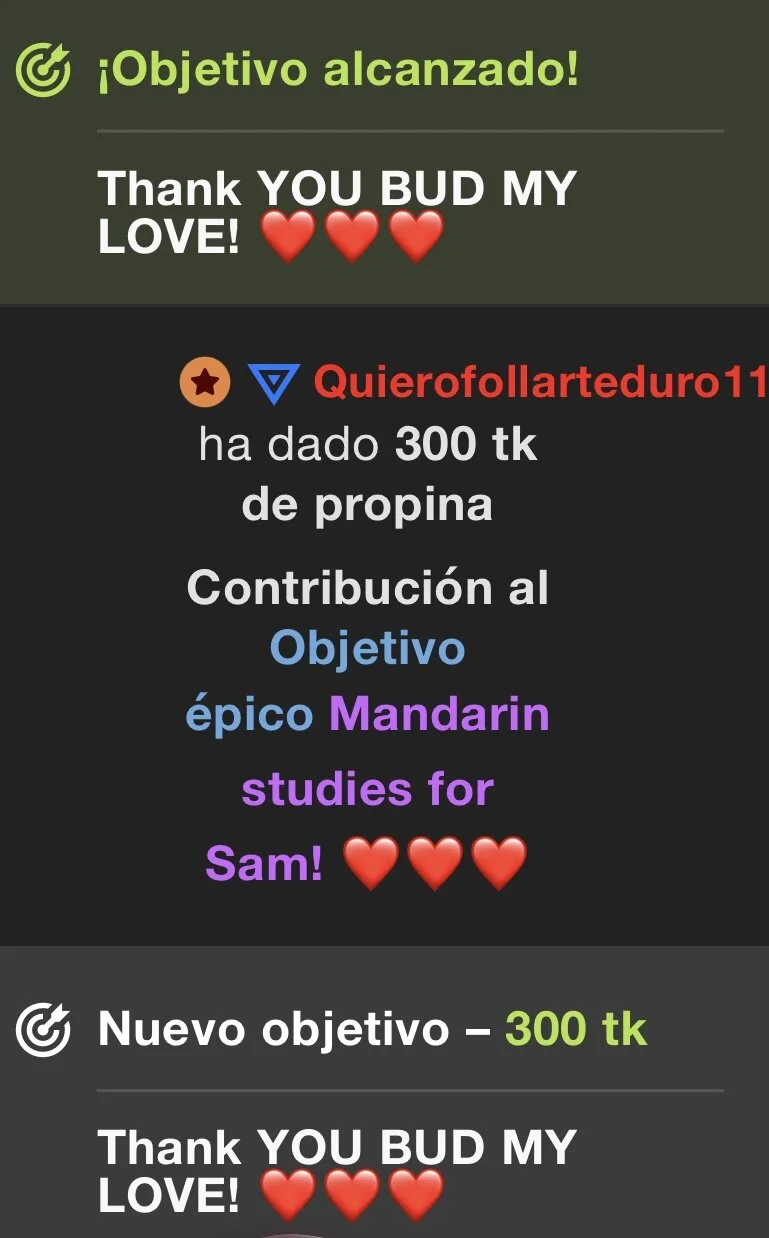769x1238 pixels.
Task: Open Quierofollarteduro11's user profile
Action: coord(540,383)
